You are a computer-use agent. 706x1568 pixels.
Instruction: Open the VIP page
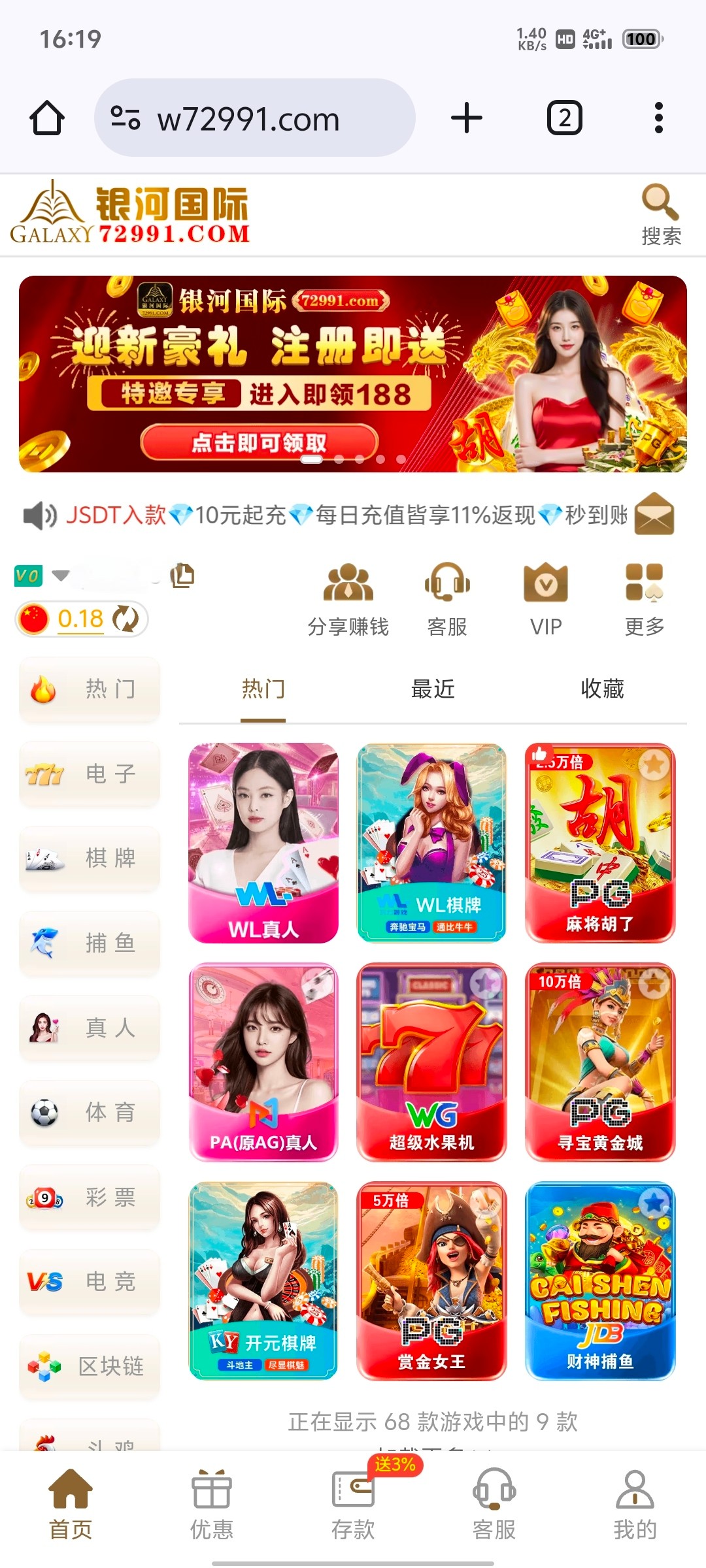[546, 598]
